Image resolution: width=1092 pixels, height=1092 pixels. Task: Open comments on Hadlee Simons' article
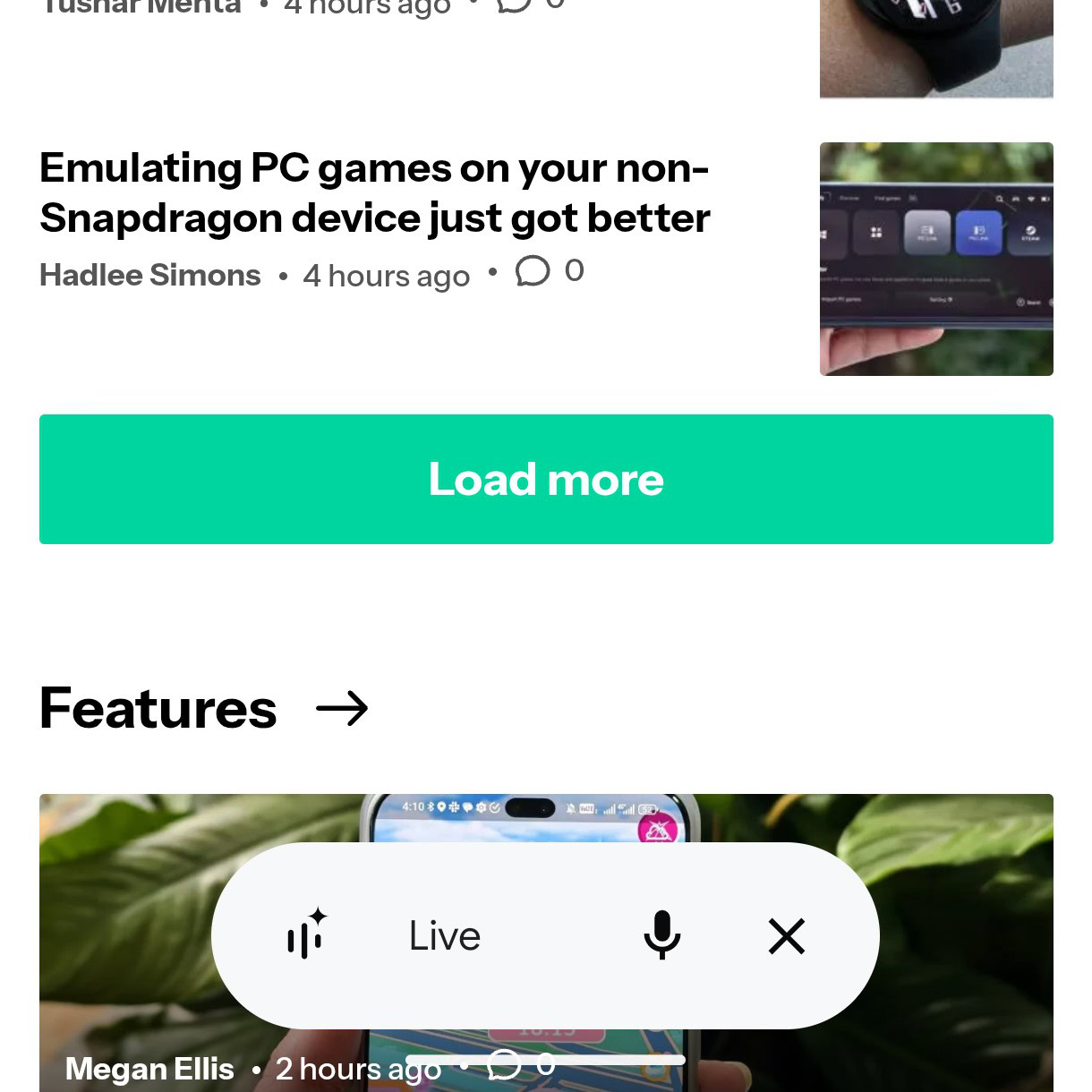549,271
